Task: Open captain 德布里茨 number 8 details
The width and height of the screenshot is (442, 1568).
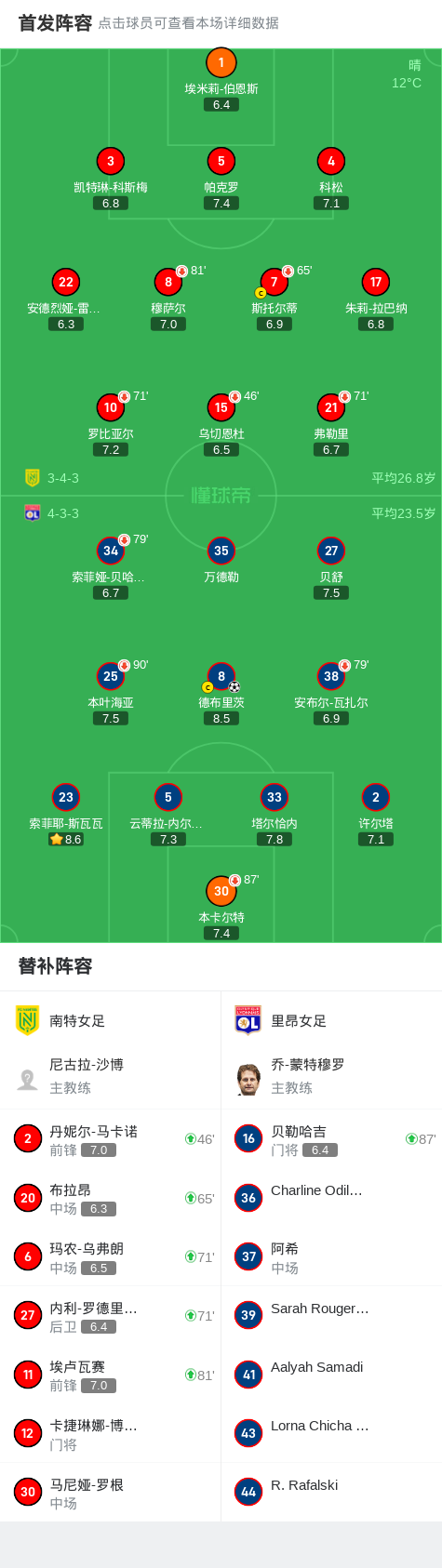Action: [x=221, y=693]
